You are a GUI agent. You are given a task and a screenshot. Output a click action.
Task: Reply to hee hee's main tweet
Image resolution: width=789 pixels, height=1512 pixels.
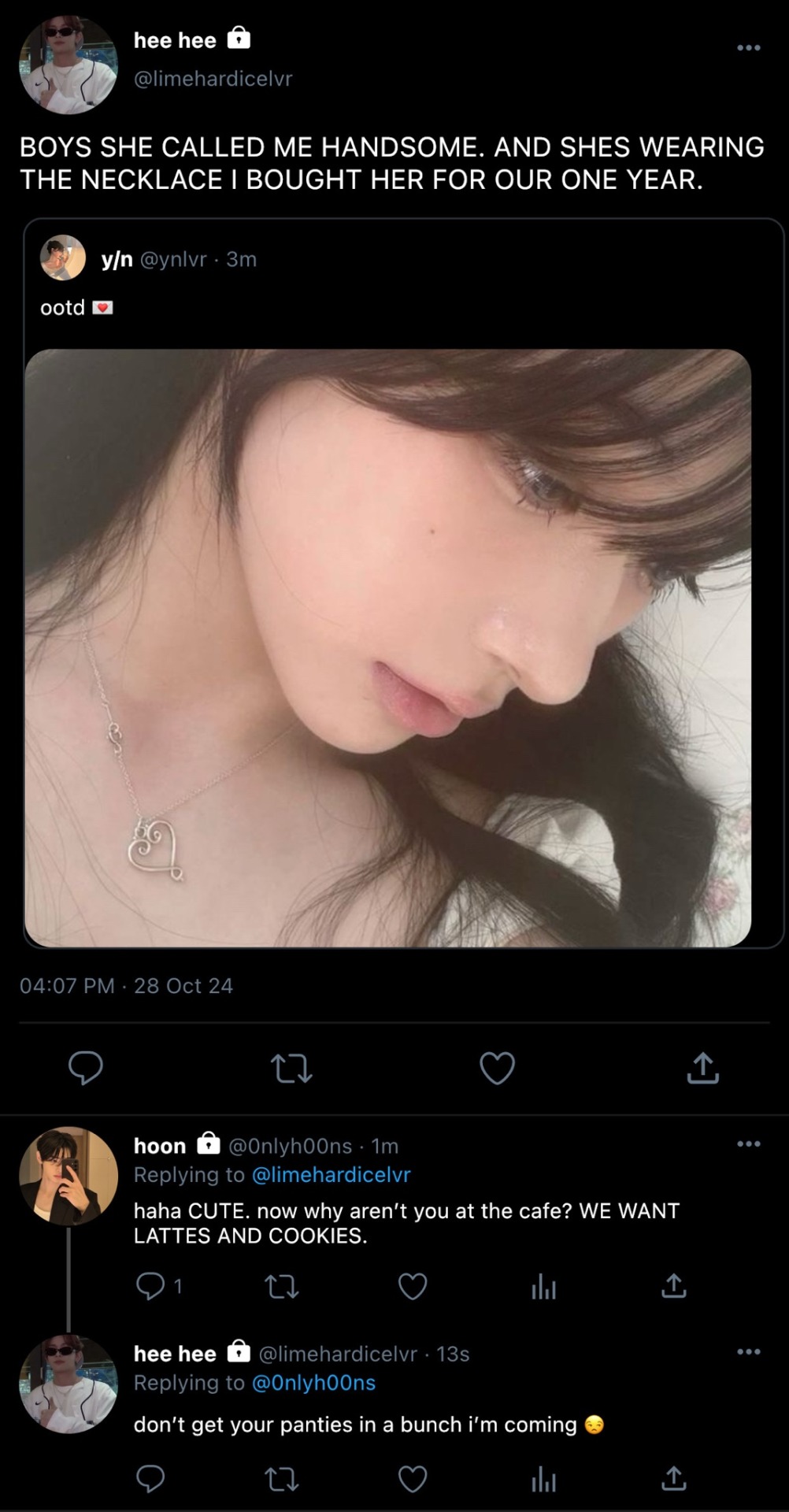(86, 1068)
